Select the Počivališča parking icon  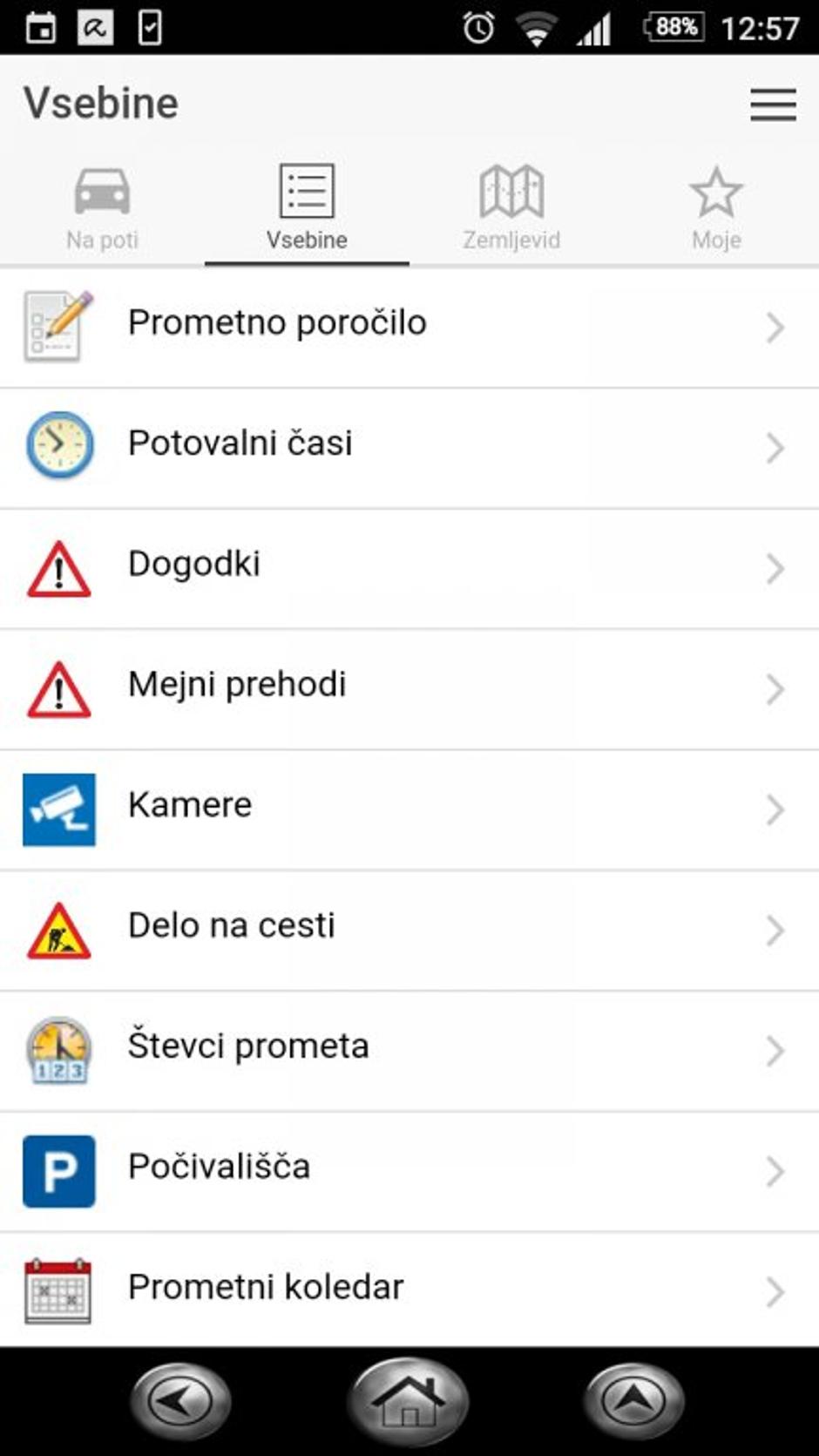click(x=58, y=1168)
